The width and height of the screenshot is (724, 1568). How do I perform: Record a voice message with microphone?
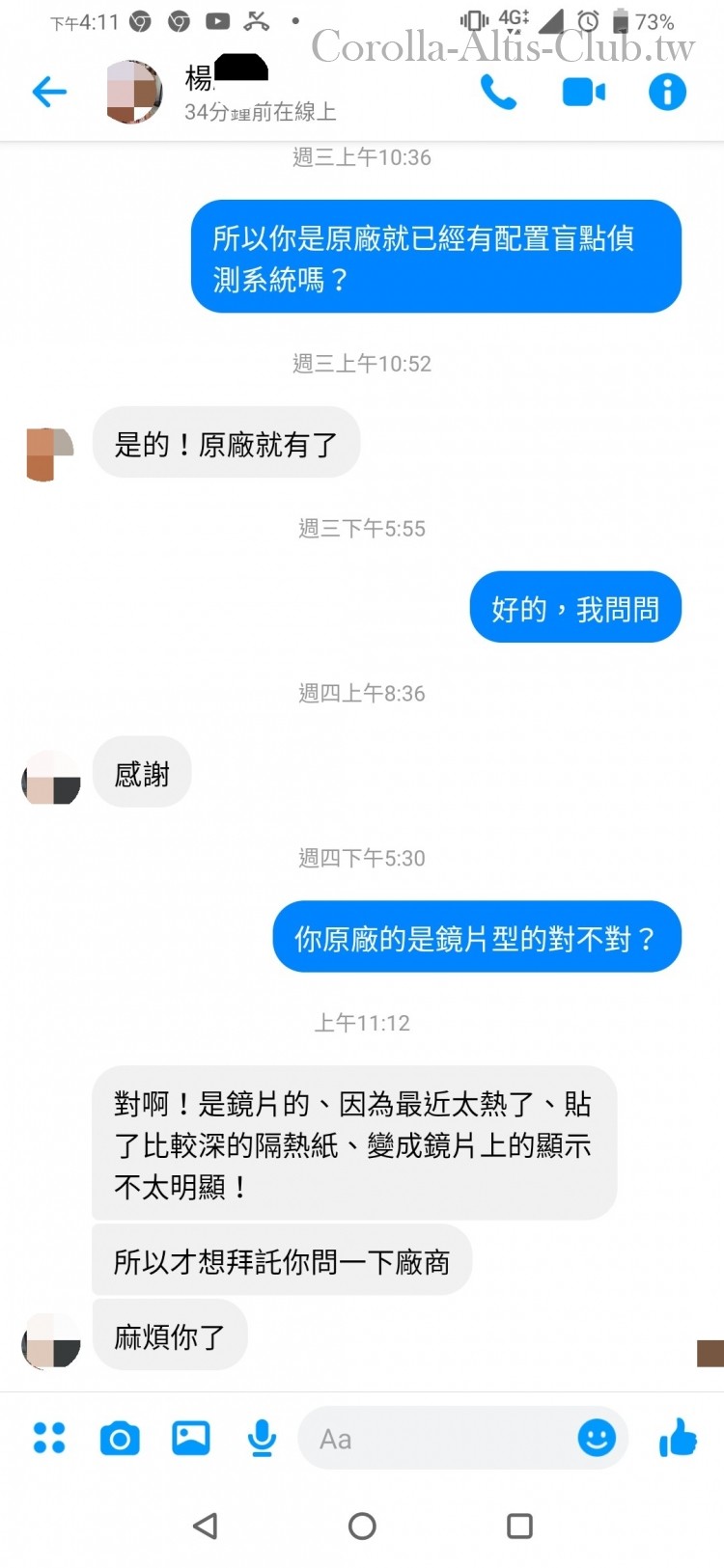pyautogui.click(x=262, y=1438)
